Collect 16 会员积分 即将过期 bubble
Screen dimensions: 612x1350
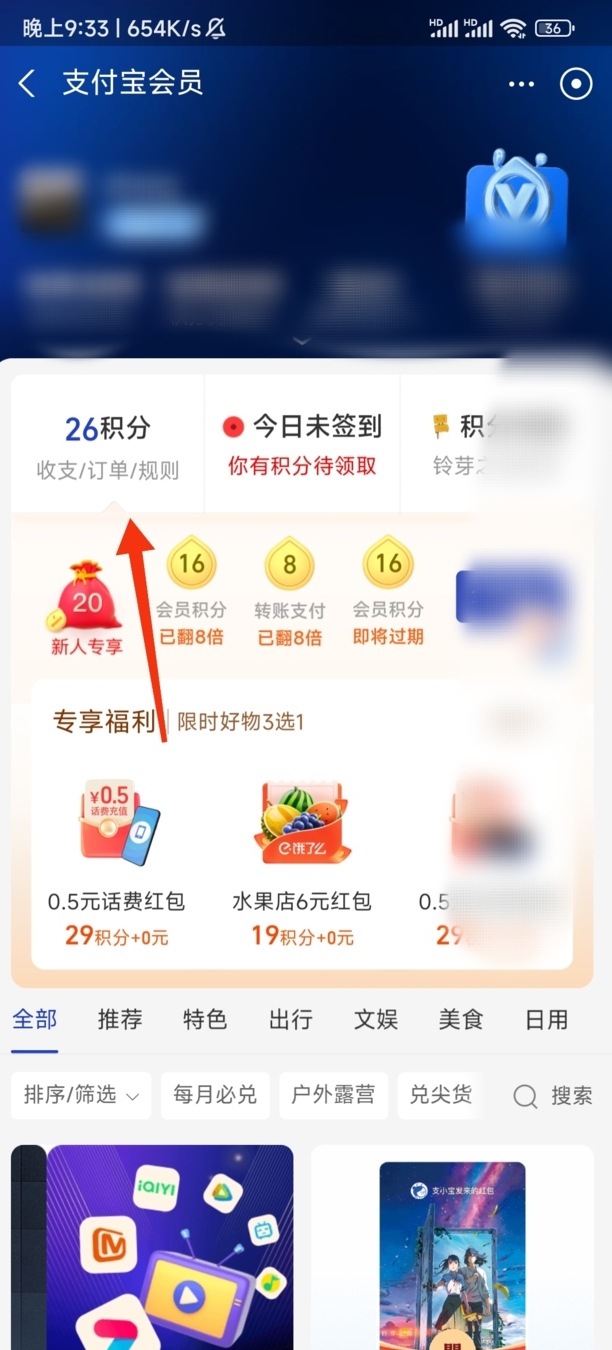click(388, 592)
